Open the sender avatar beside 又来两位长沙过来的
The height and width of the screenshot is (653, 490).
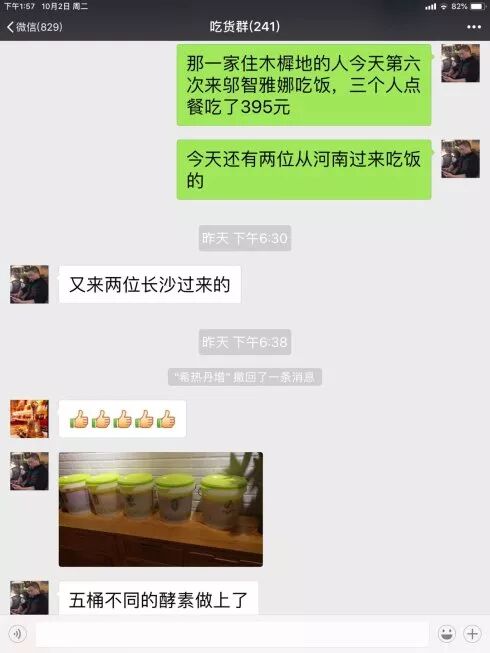coord(29,284)
